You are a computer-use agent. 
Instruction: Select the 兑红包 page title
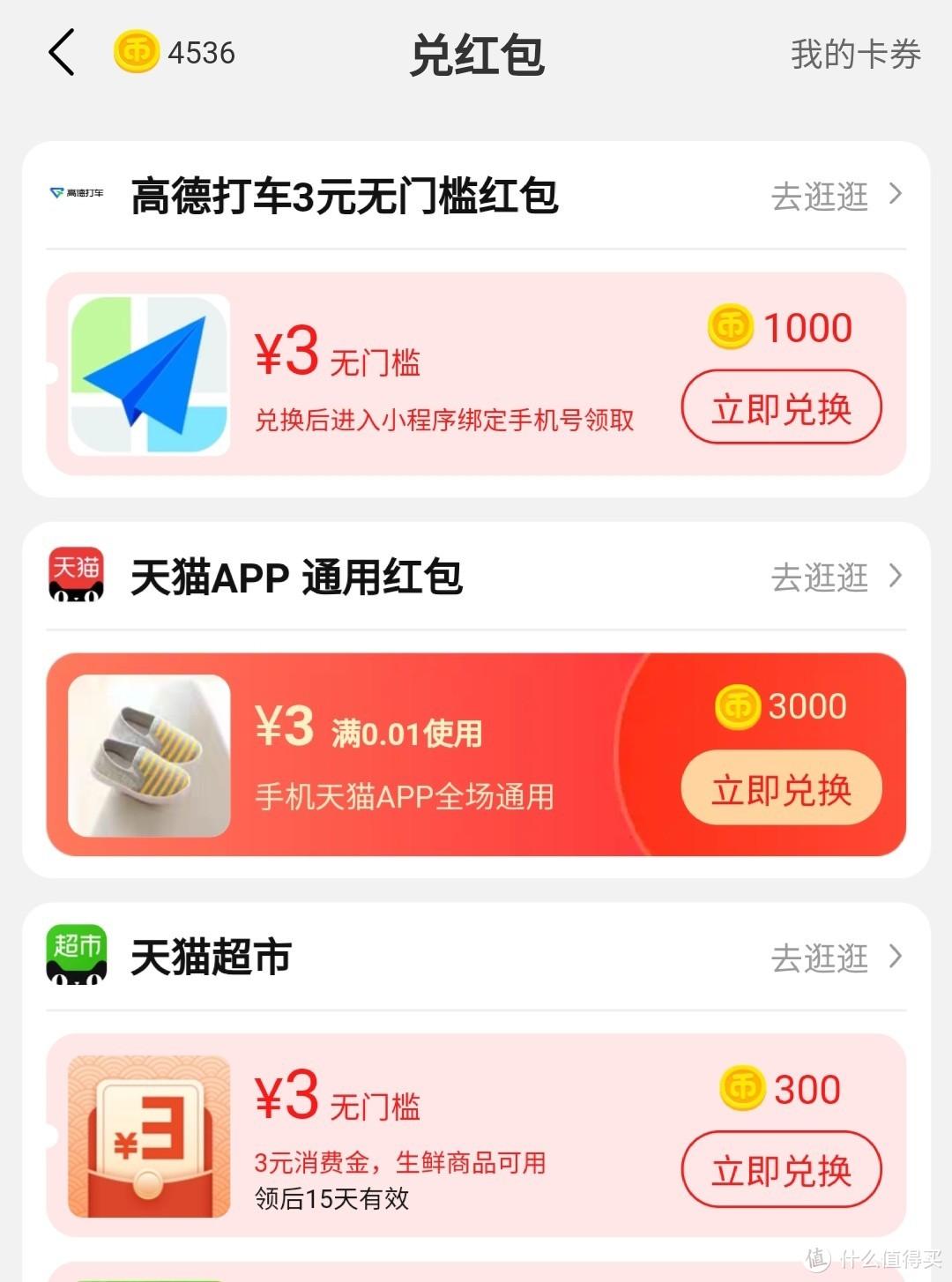pyautogui.click(x=476, y=53)
